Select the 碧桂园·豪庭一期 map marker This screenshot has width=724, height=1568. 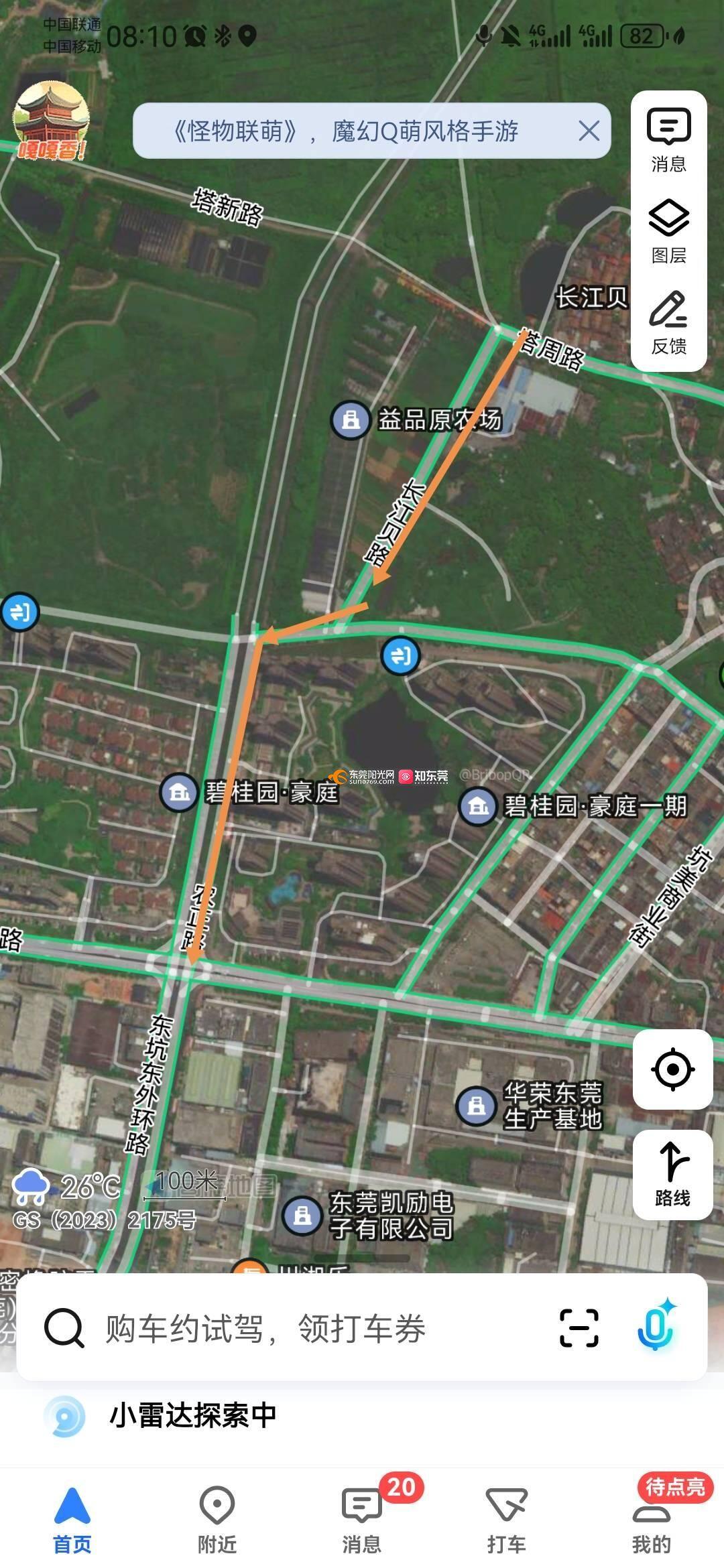(477, 806)
